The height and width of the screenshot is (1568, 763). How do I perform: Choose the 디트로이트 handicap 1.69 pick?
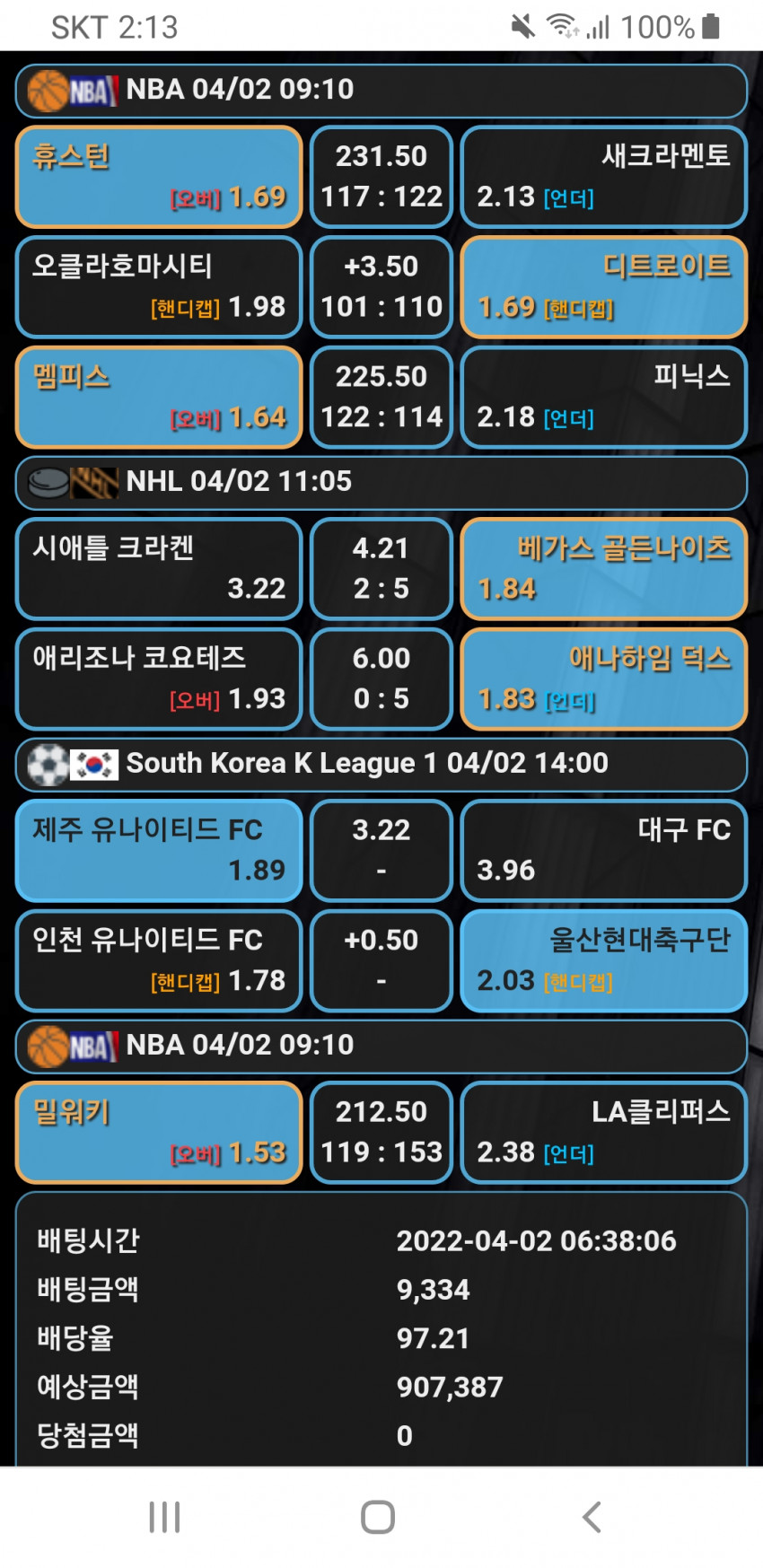603,287
